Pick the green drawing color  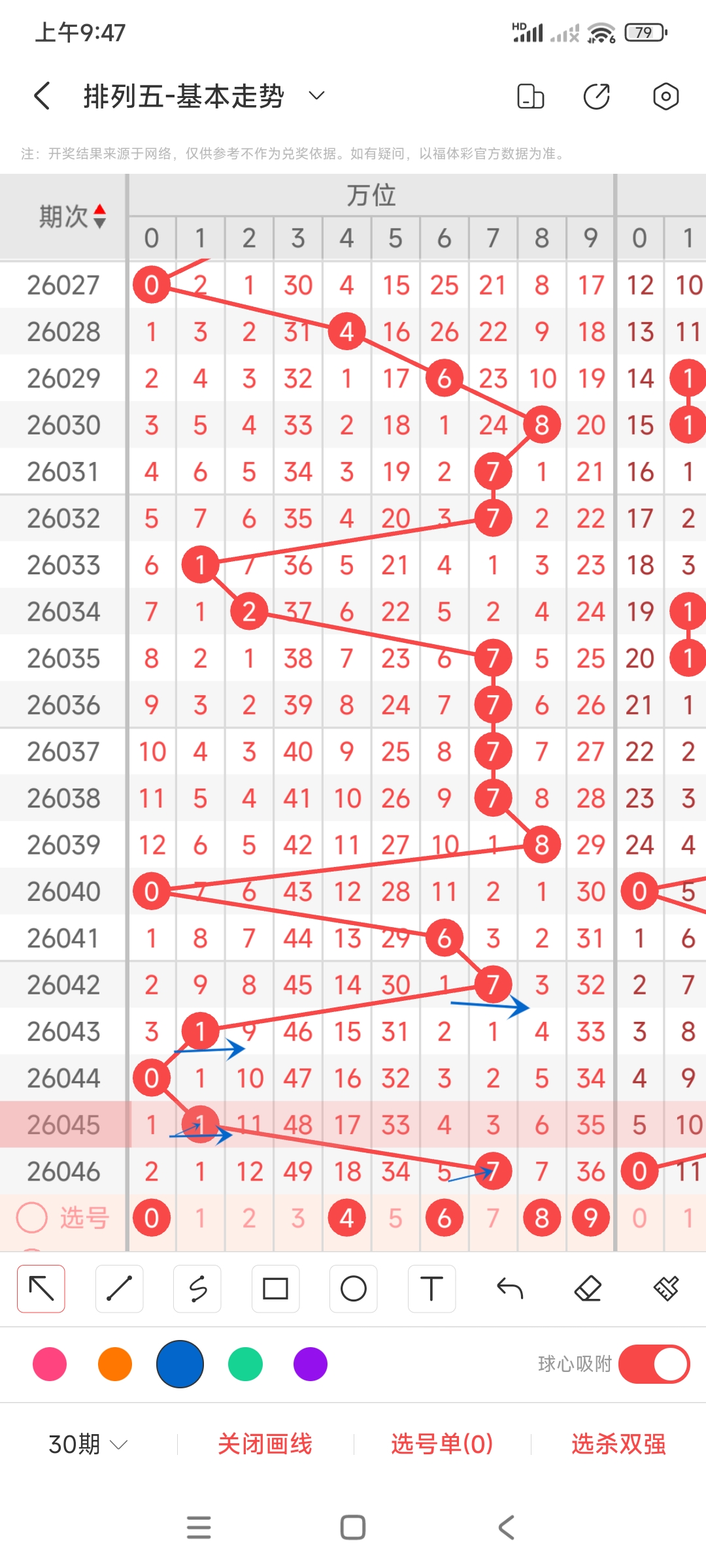click(x=245, y=1364)
